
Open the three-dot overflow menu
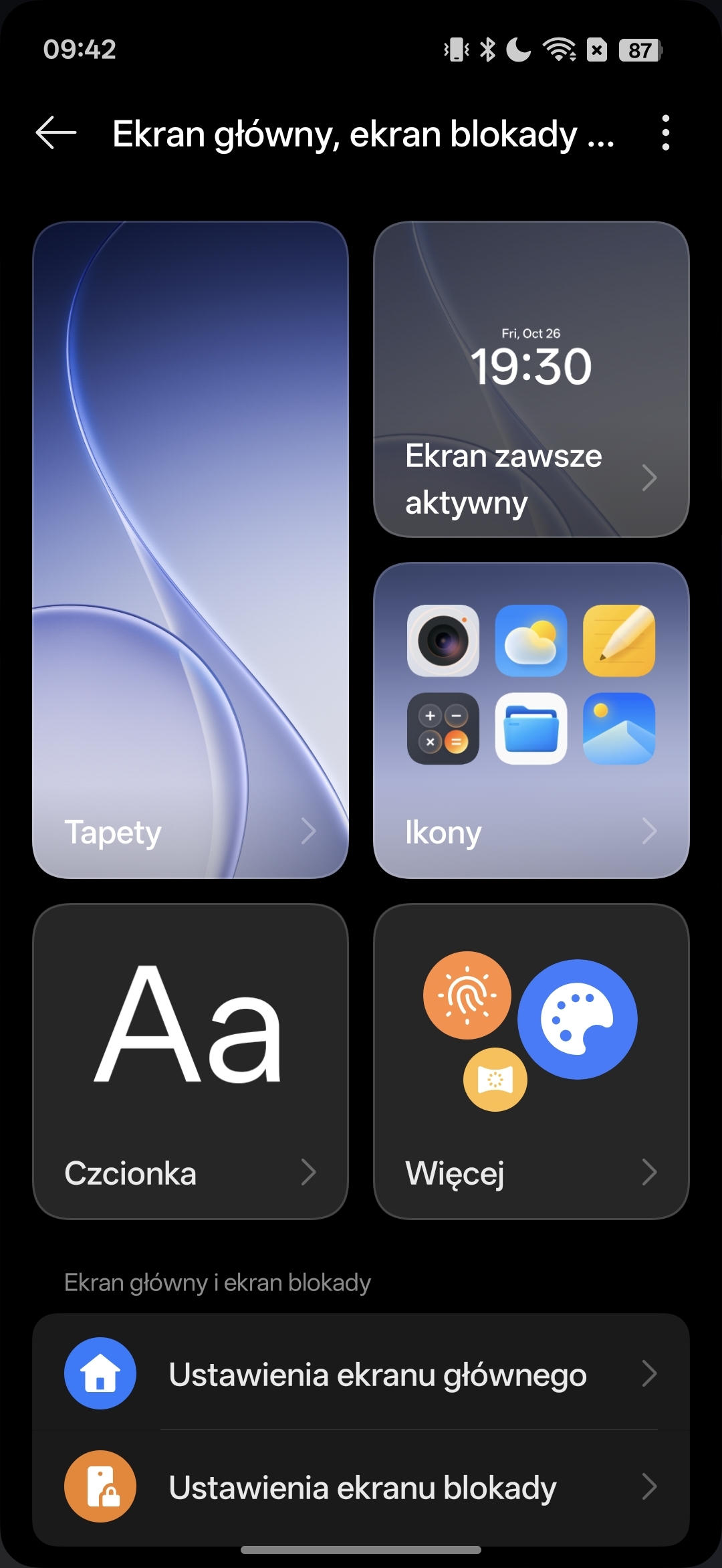[665, 133]
